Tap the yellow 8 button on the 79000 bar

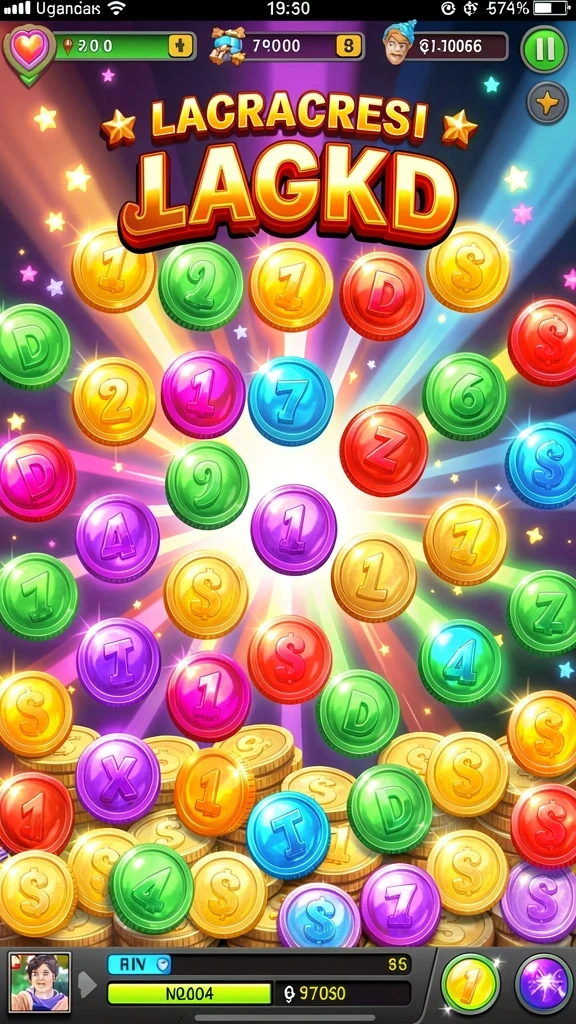coord(348,46)
